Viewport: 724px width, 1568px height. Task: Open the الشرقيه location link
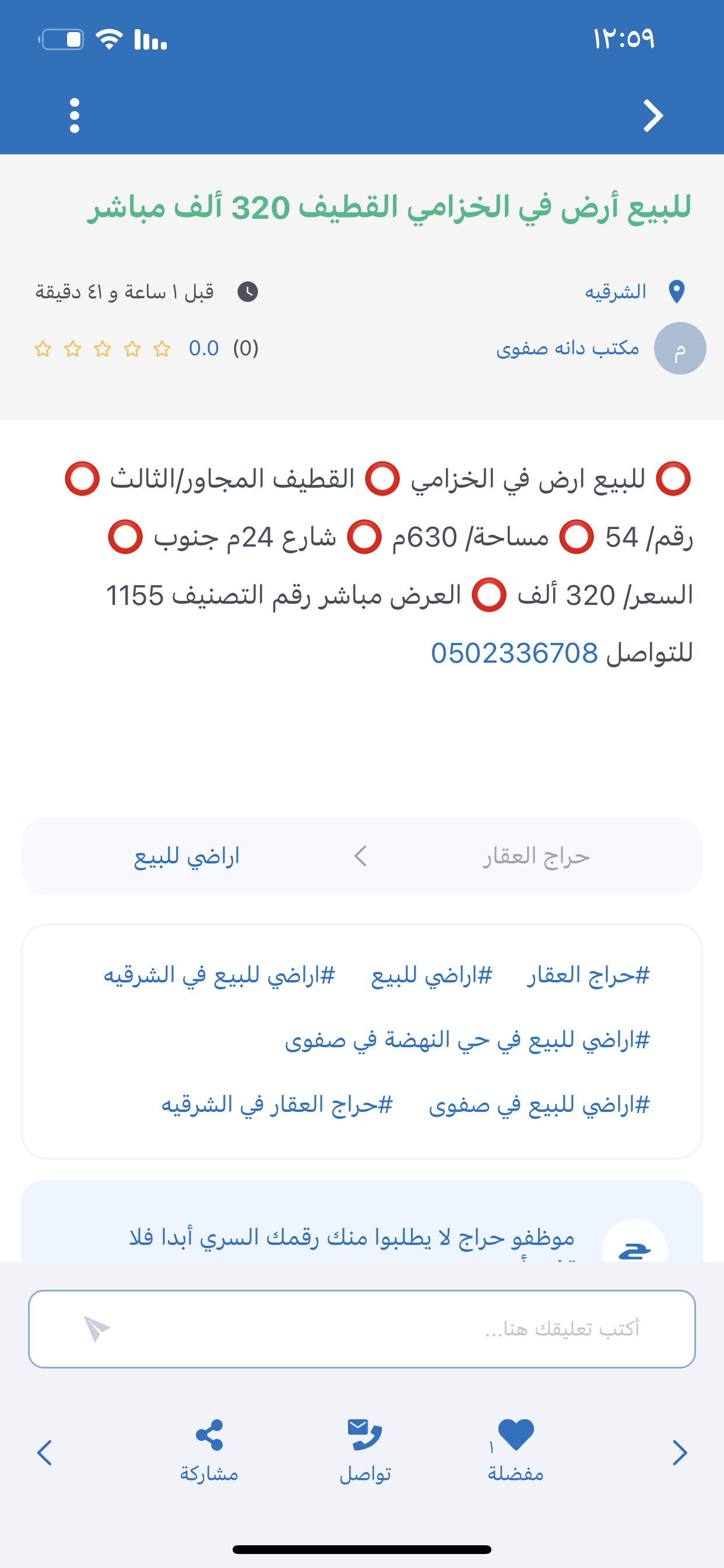tap(615, 292)
